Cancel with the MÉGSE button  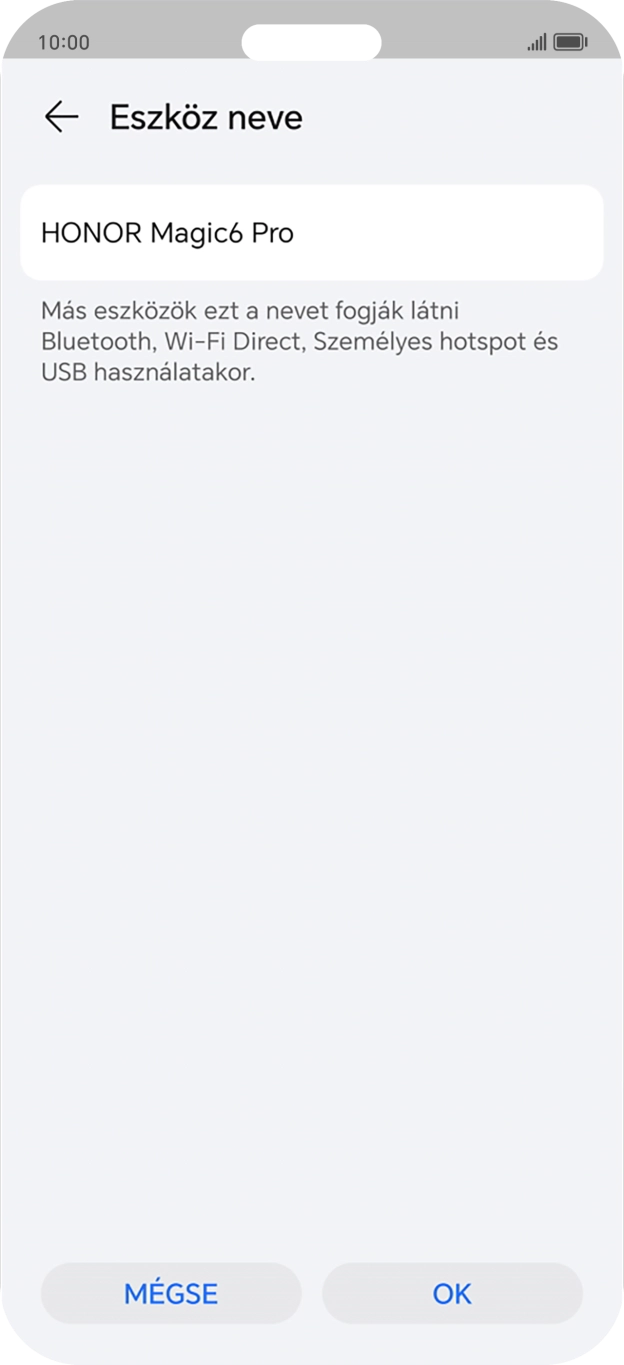pyautogui.click(x=171, y=1293)
